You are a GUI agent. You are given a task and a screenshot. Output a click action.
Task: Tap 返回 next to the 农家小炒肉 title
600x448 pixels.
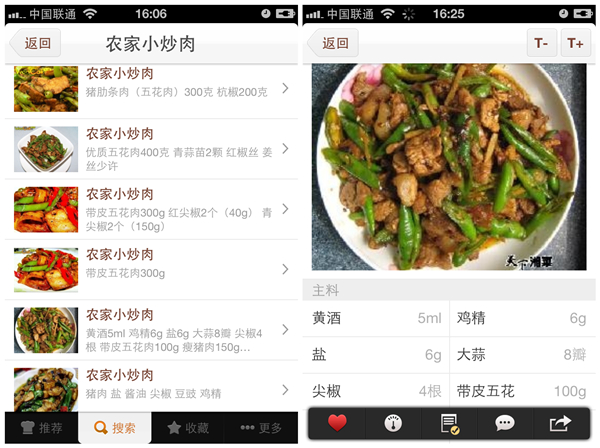coord(37,44)
